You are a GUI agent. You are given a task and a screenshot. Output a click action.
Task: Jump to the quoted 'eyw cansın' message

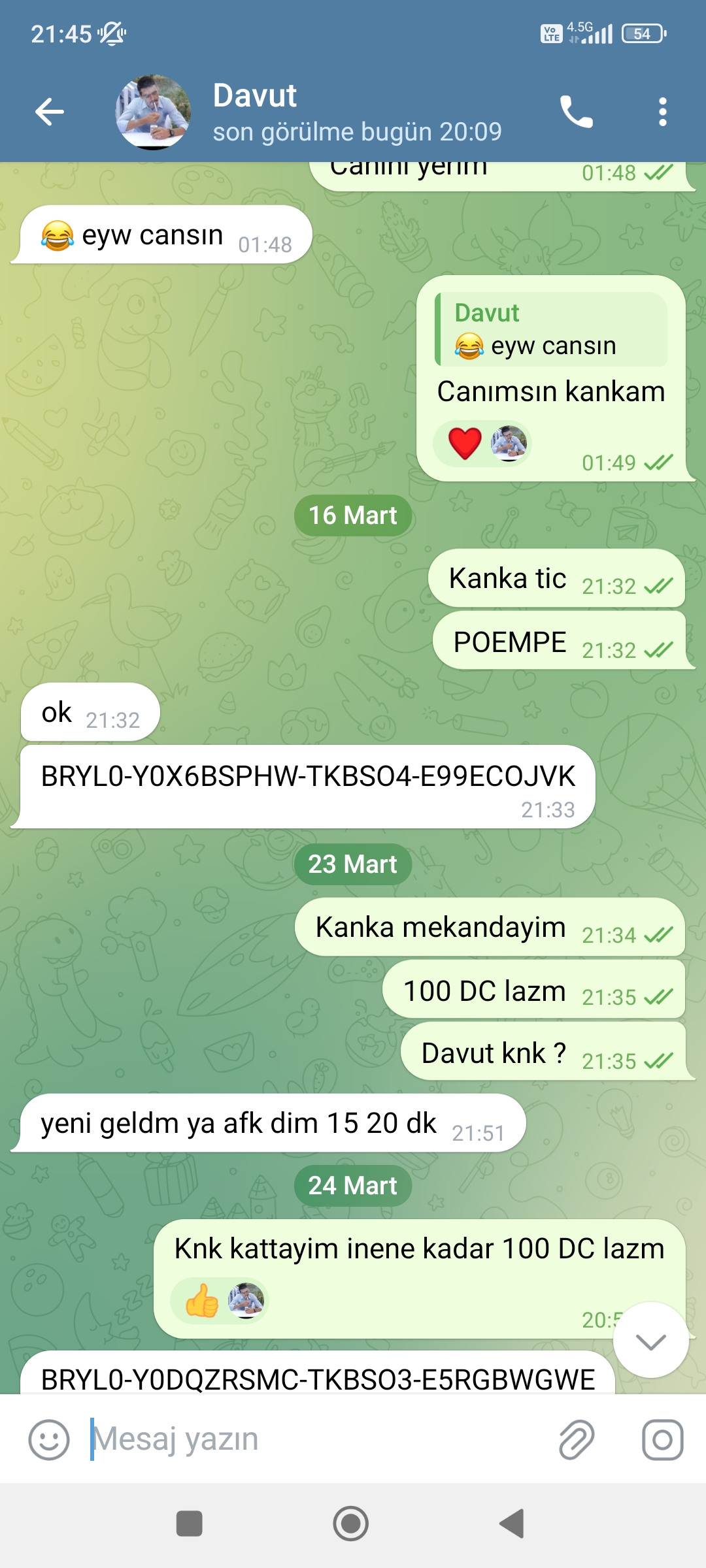[551, 330]
